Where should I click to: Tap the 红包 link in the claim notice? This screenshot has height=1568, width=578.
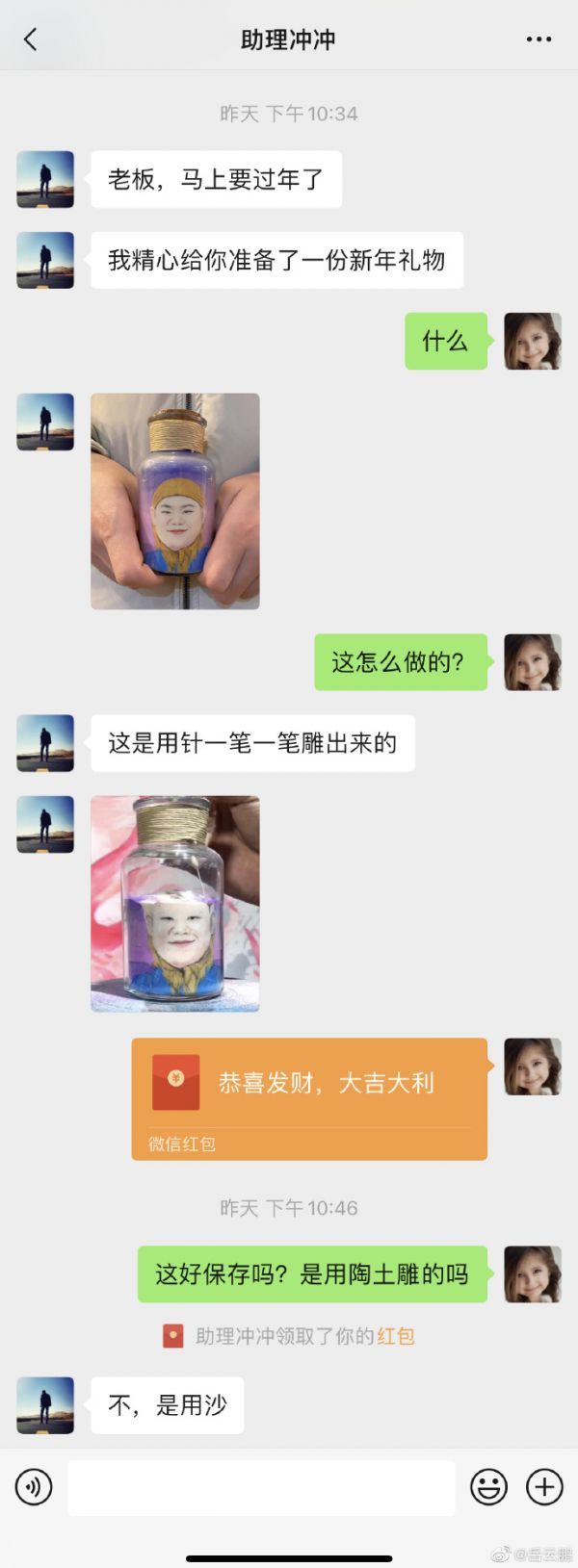click(x=395, y=1336)
